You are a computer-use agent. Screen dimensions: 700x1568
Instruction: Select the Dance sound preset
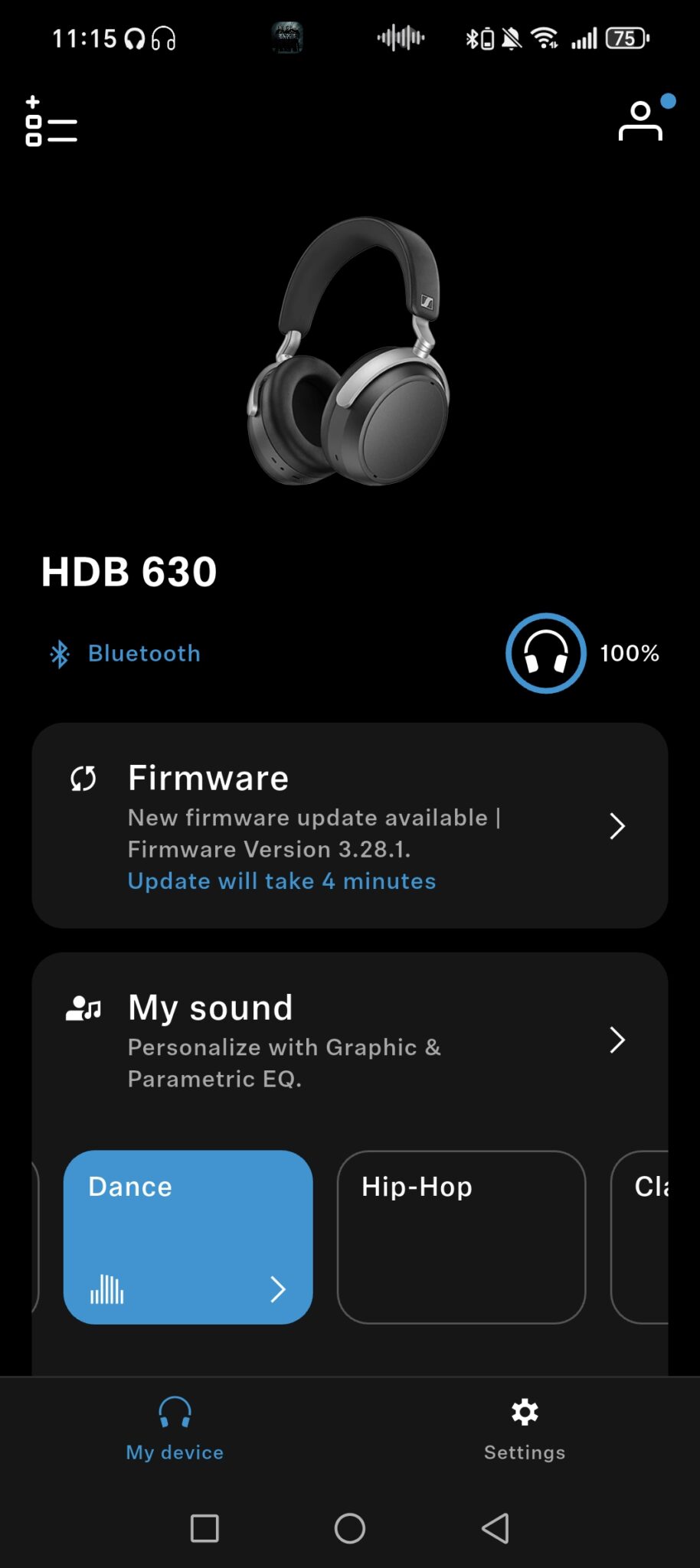(x=188, y=1236)
